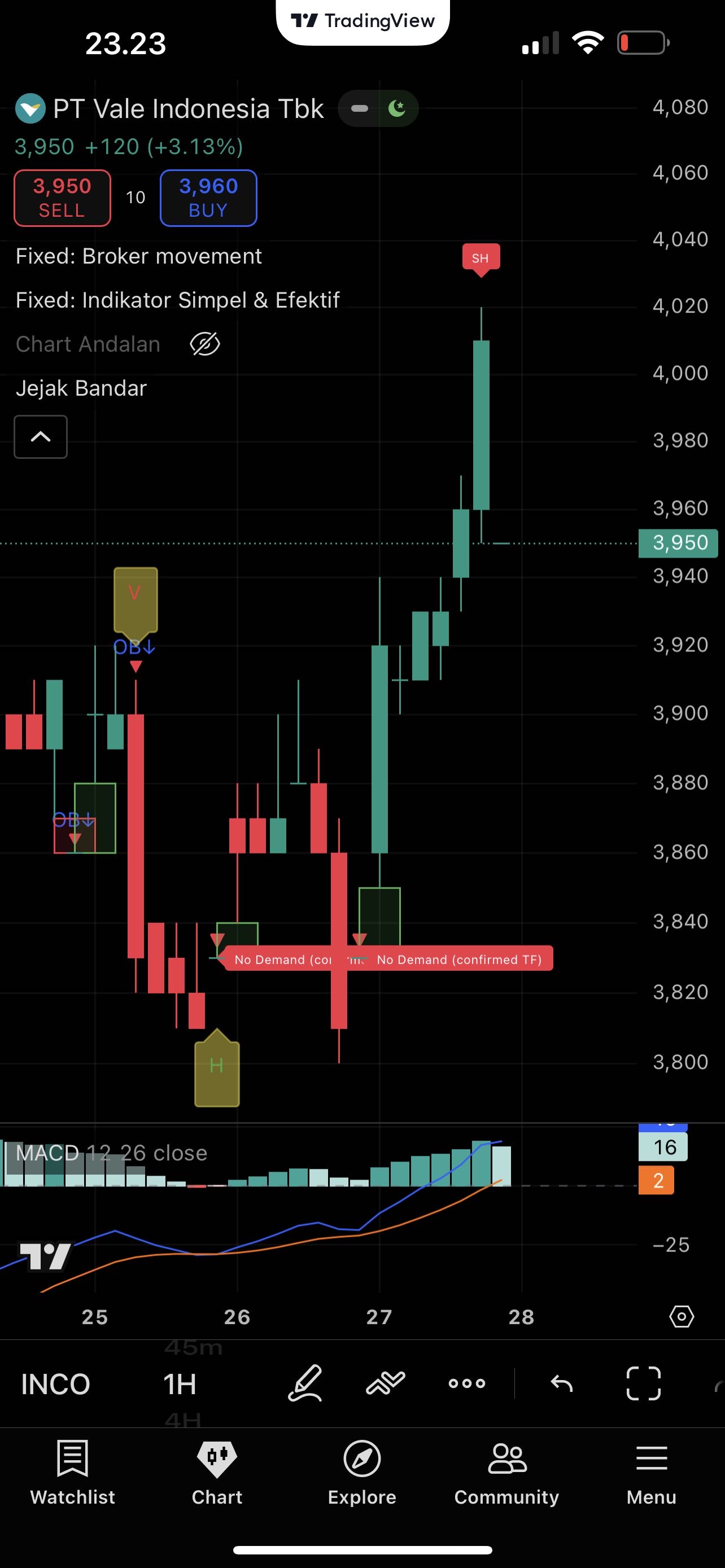Select the Chart tab
The height and width of the screenshot is (1568, 725).
(x=217, y=1472)
